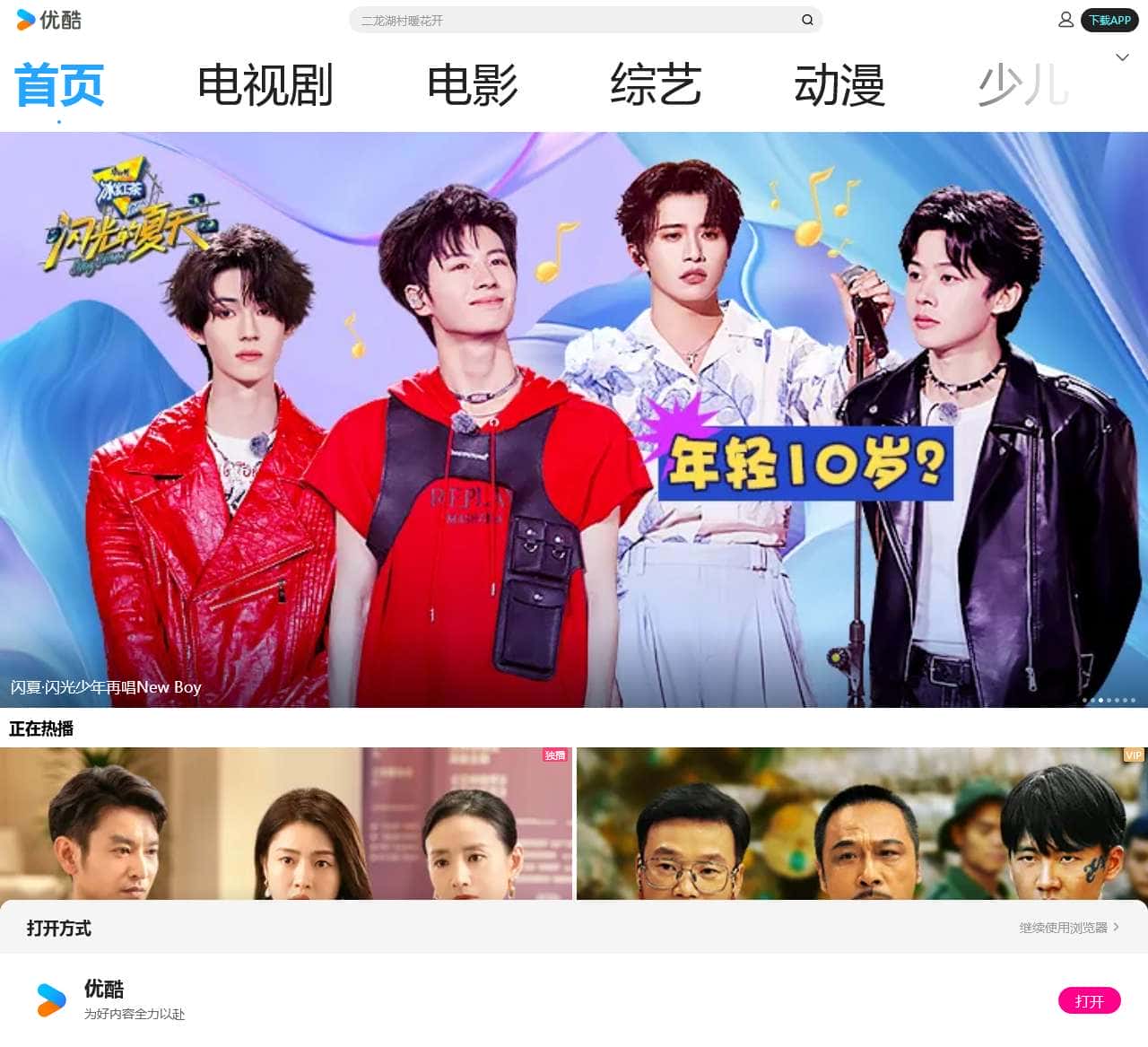
Task: Switch to the 电影 tab
Action: pos(473,85)
